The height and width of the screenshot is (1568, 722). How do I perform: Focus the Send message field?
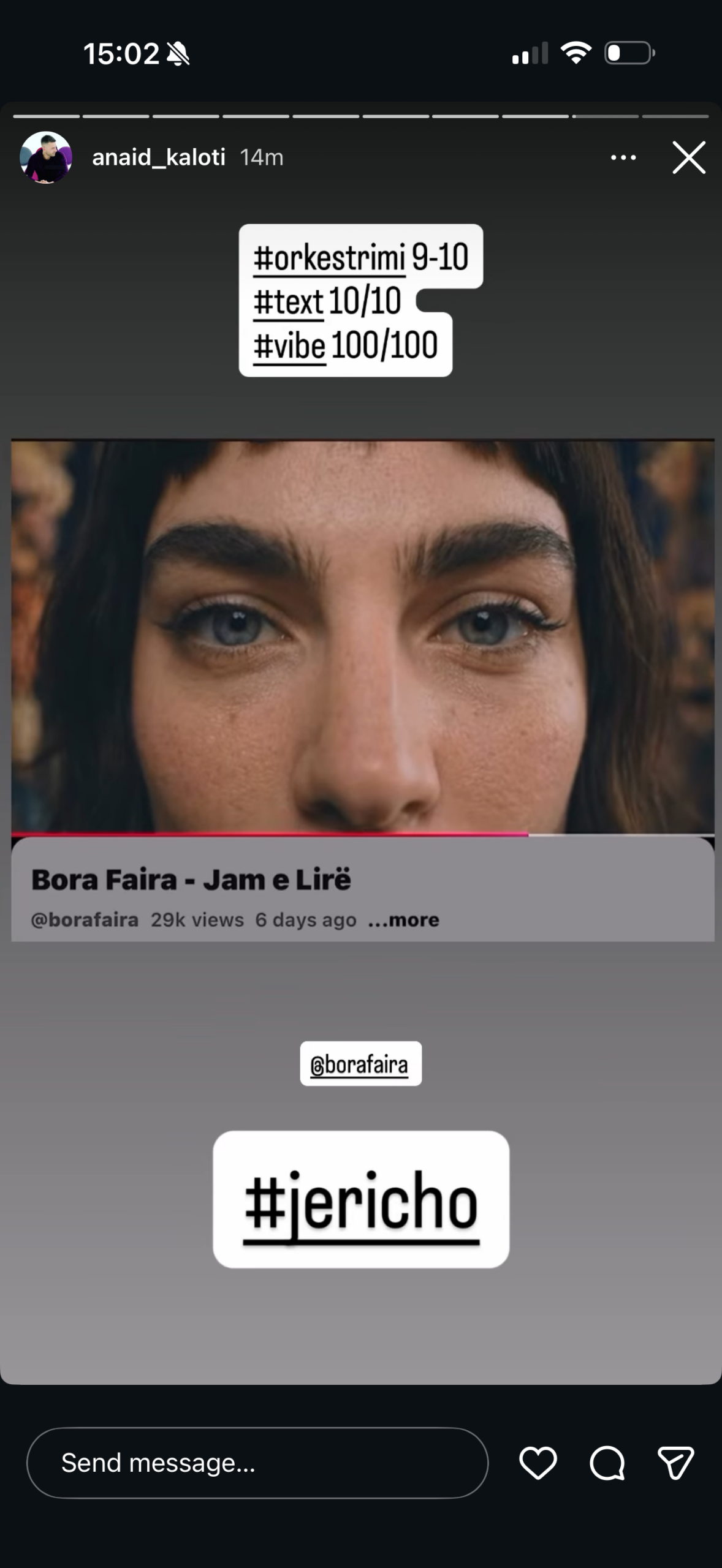257,1464
